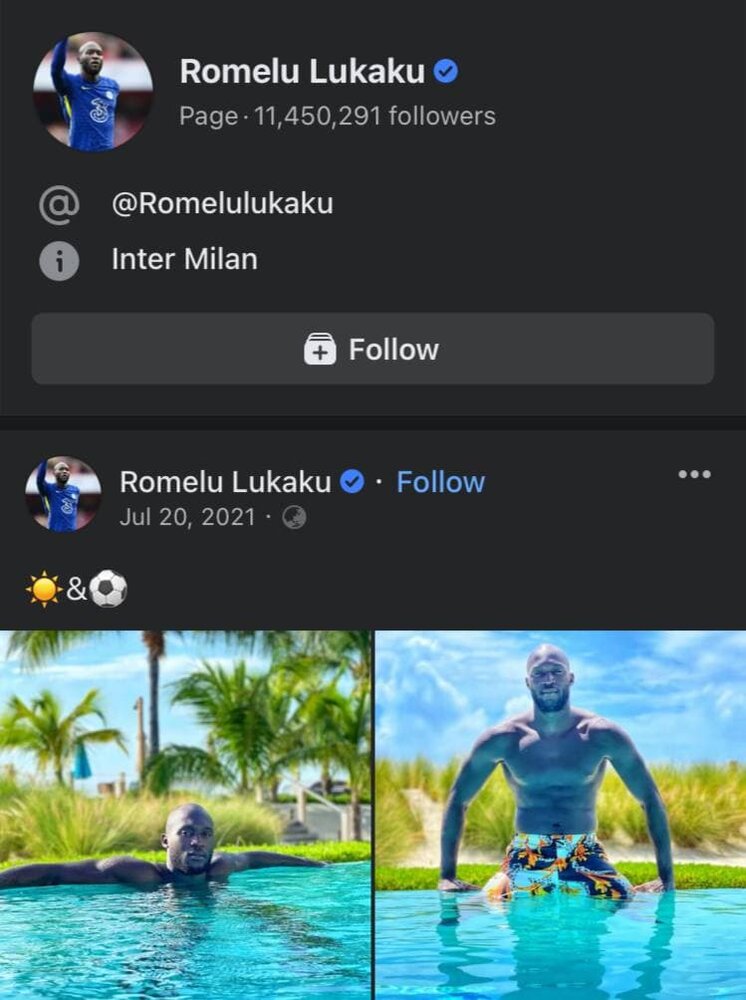Tap the blue Follow link in post header
The height and width of the screenshot is (1000, 746).
440,482
